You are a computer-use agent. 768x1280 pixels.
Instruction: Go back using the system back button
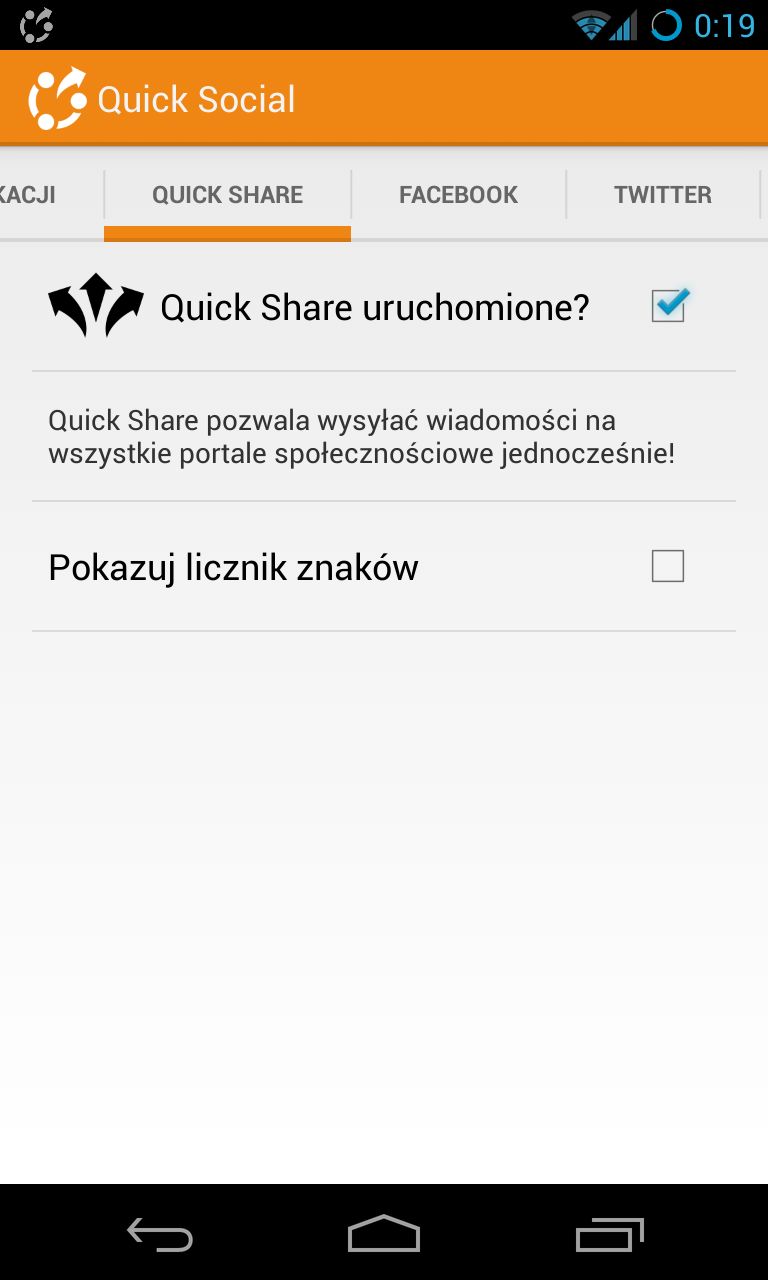[160, 1233]
